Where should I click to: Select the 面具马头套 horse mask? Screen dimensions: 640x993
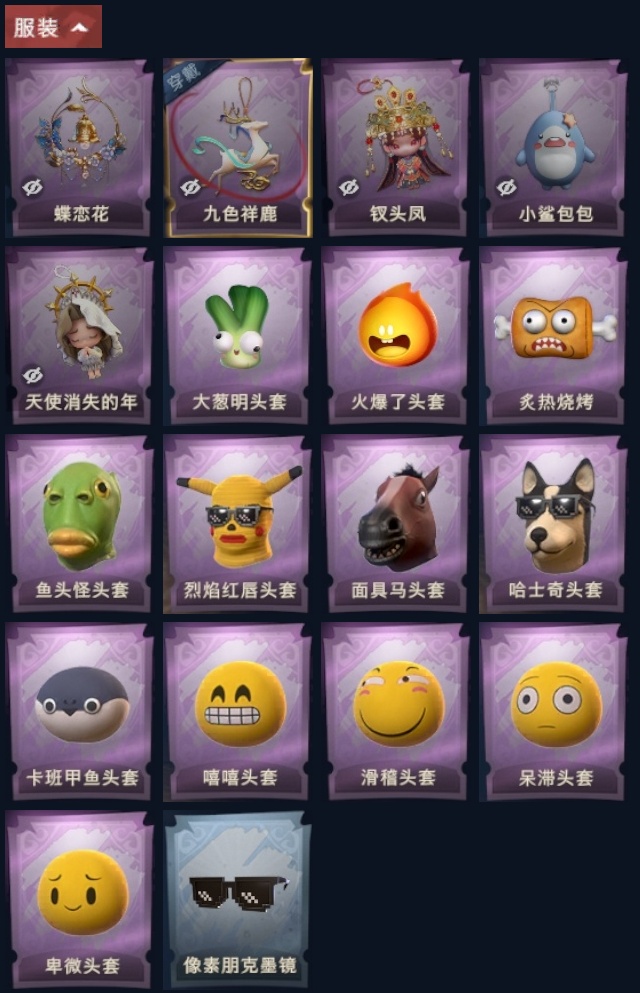coord(396,524)
